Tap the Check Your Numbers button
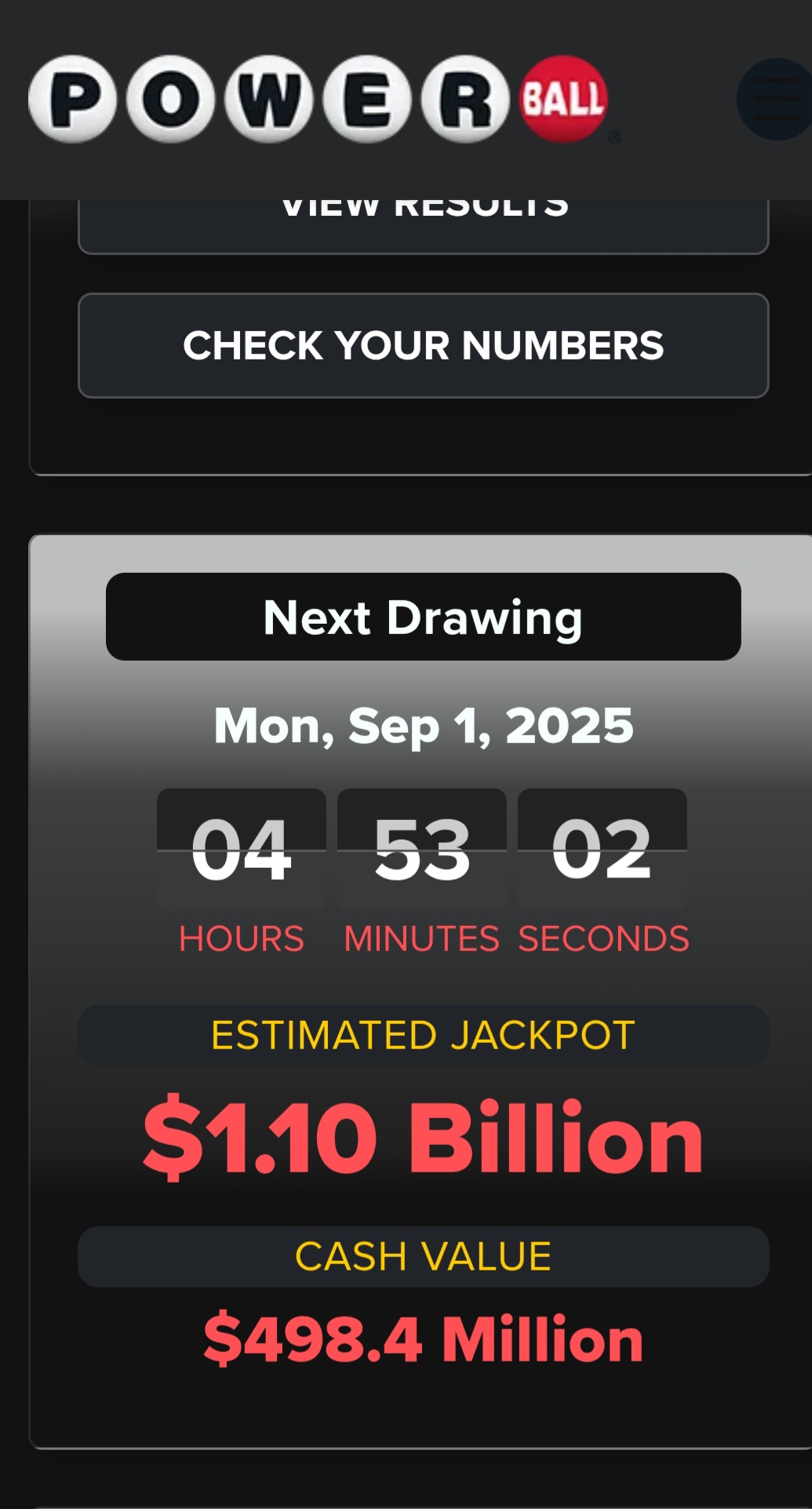The height and width of the screenshot is (1509, 812). point(424,345)
